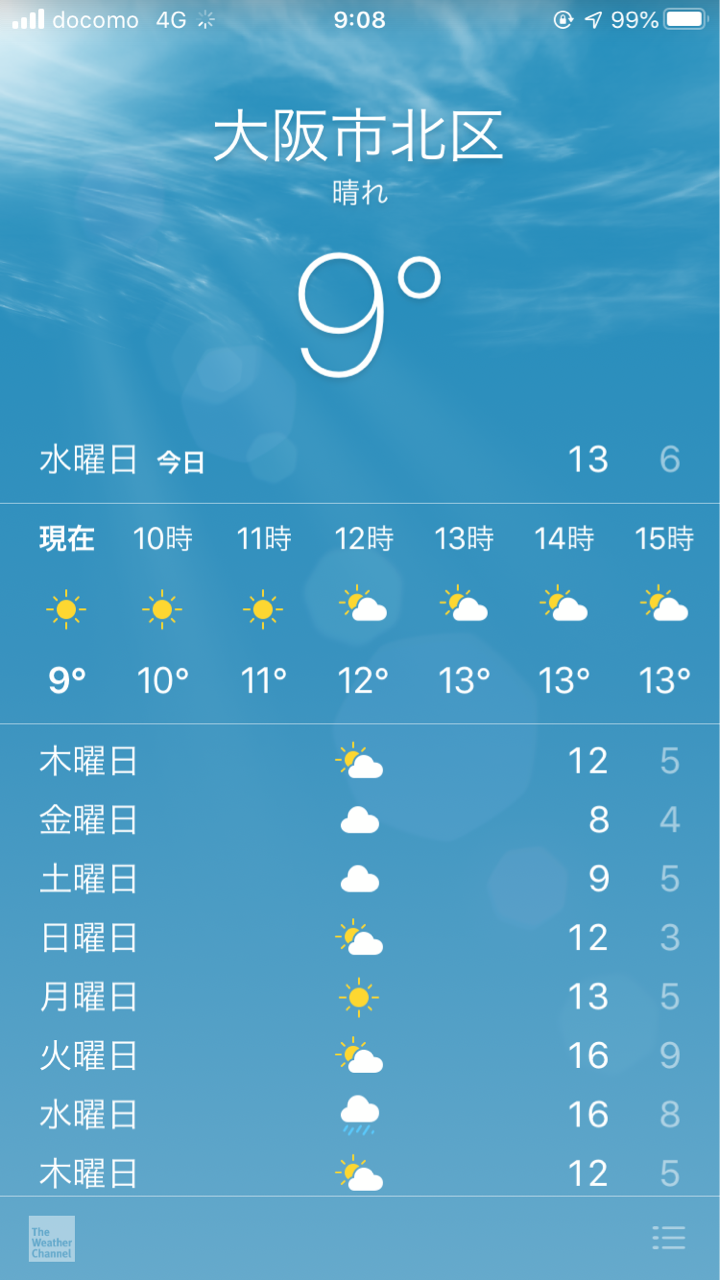This screenshot has height=1280, width=720.
Task: Open the city list icon
Action: click(668, 1238)
